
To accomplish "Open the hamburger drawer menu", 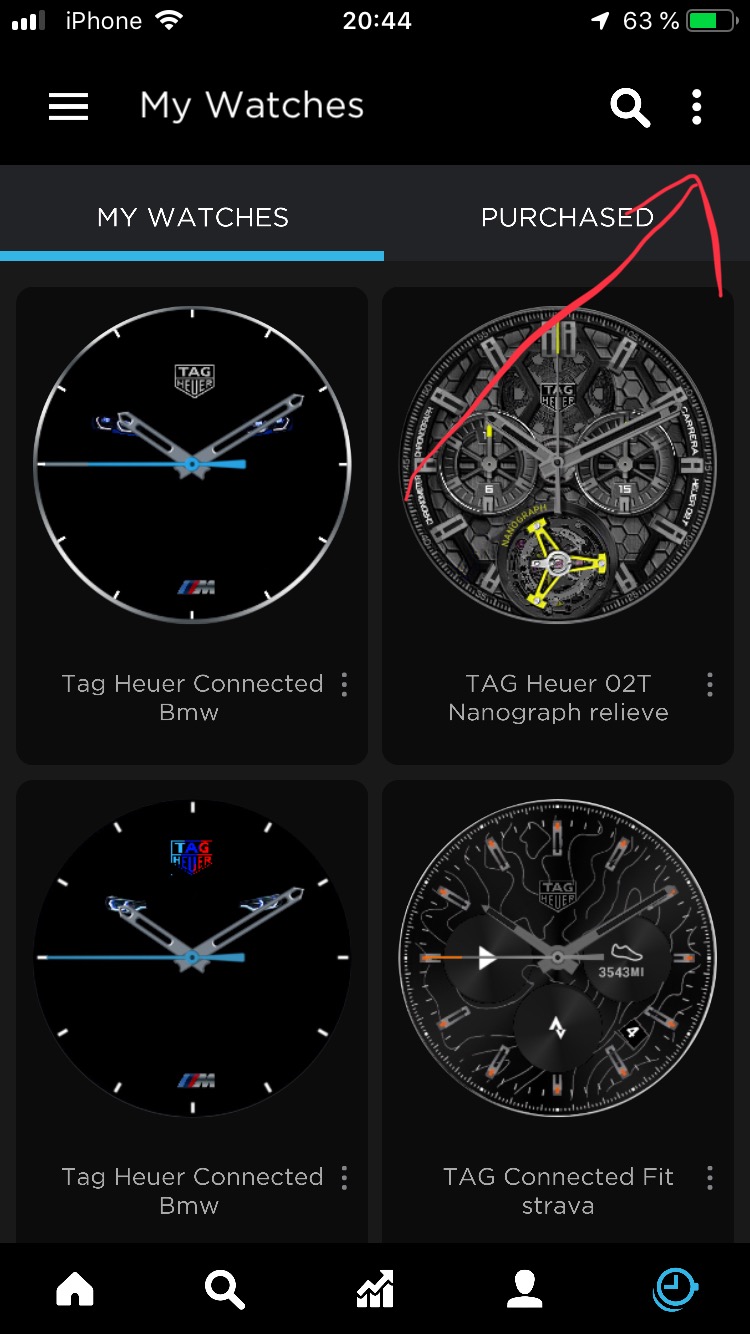I will 68,107.
